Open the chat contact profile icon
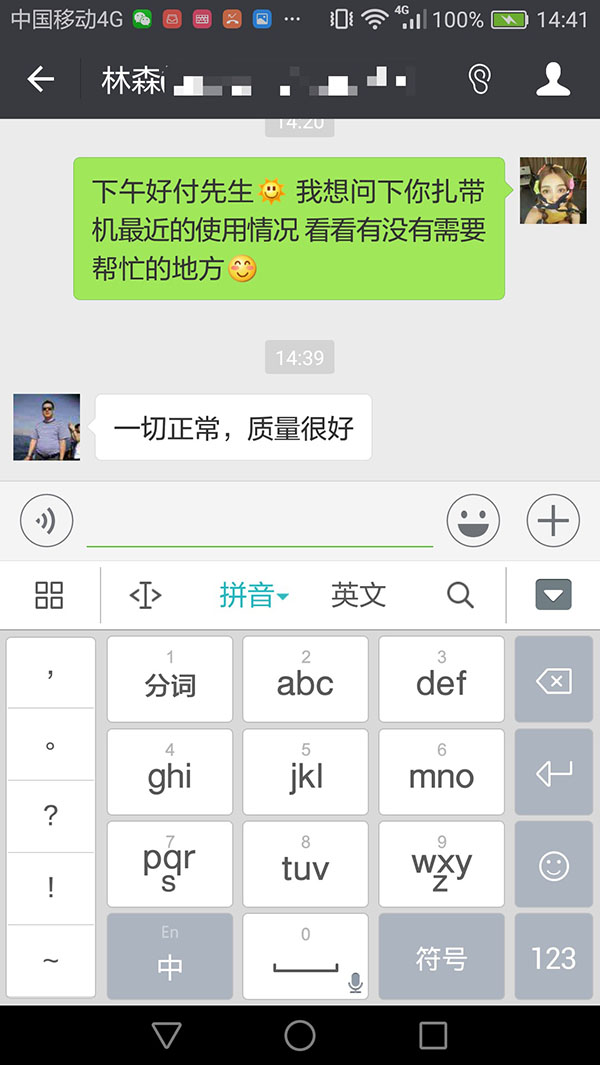This screenshot has height=1065, width=600. [553, 80]
